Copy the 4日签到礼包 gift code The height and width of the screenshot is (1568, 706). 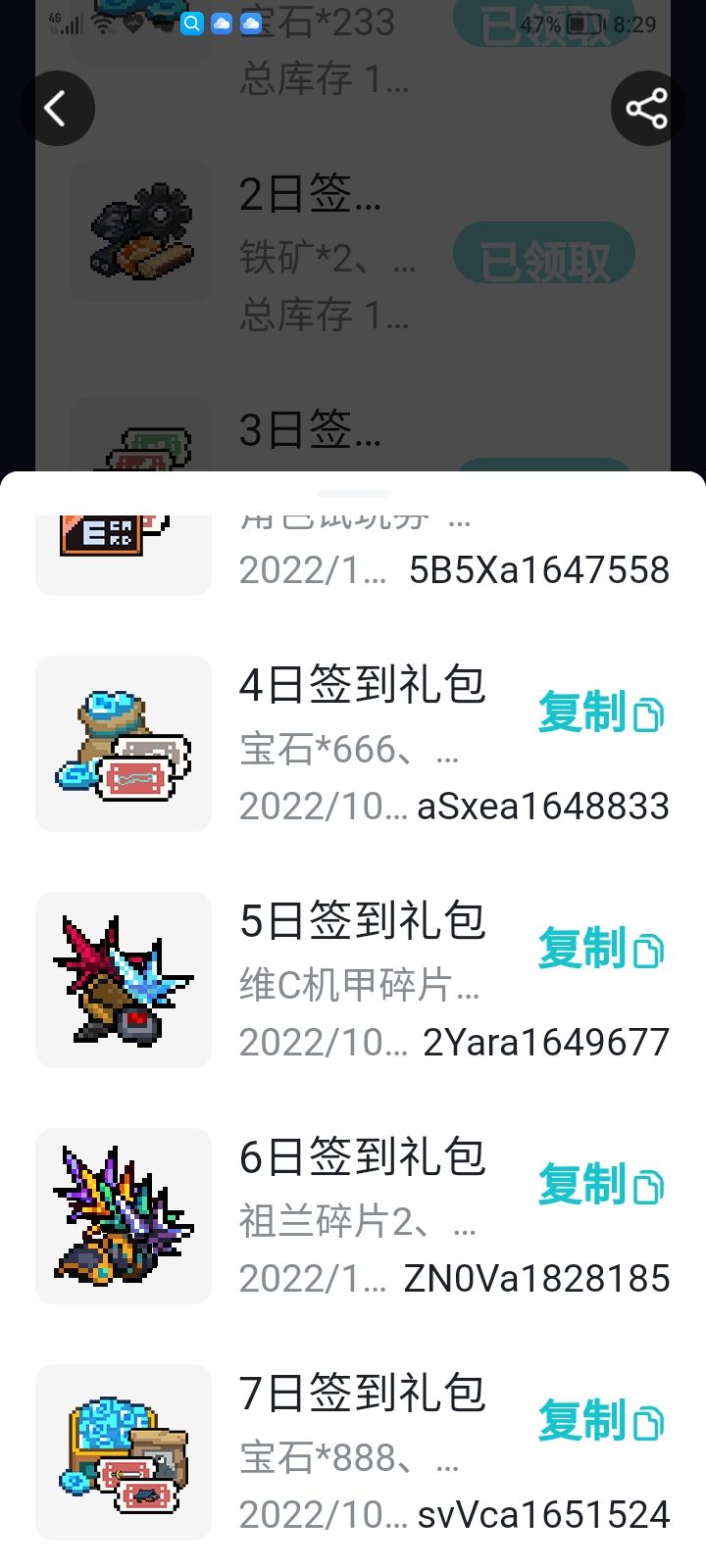(600, 712)
